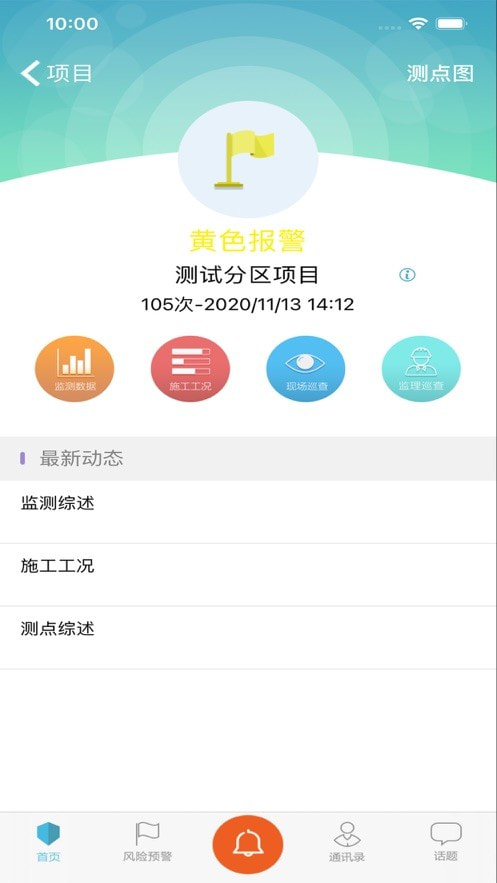This screenshot has height=883, width=497.
Task: Open the red 施工工况 round button
Action: pos(190,369)
